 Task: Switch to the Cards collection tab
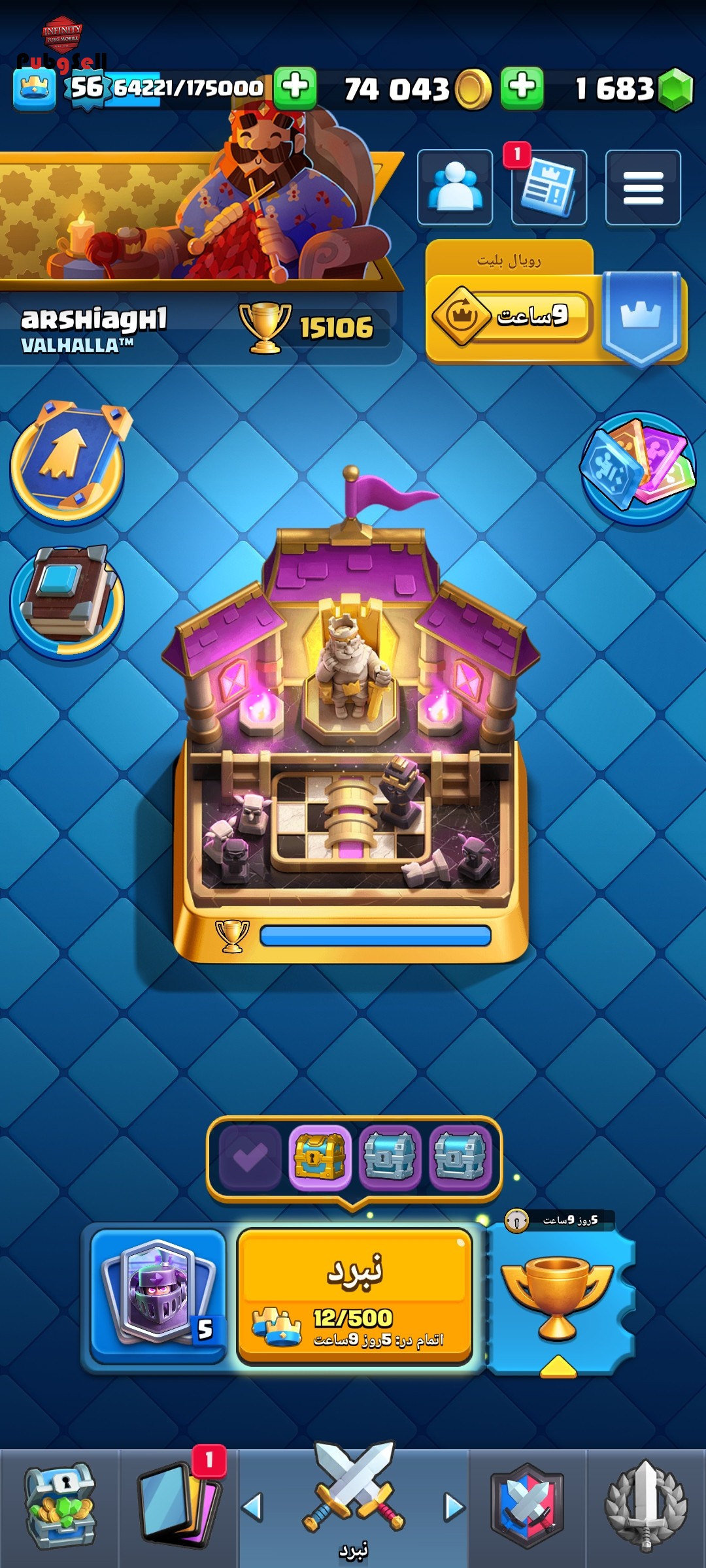[x=178, y=1507]
